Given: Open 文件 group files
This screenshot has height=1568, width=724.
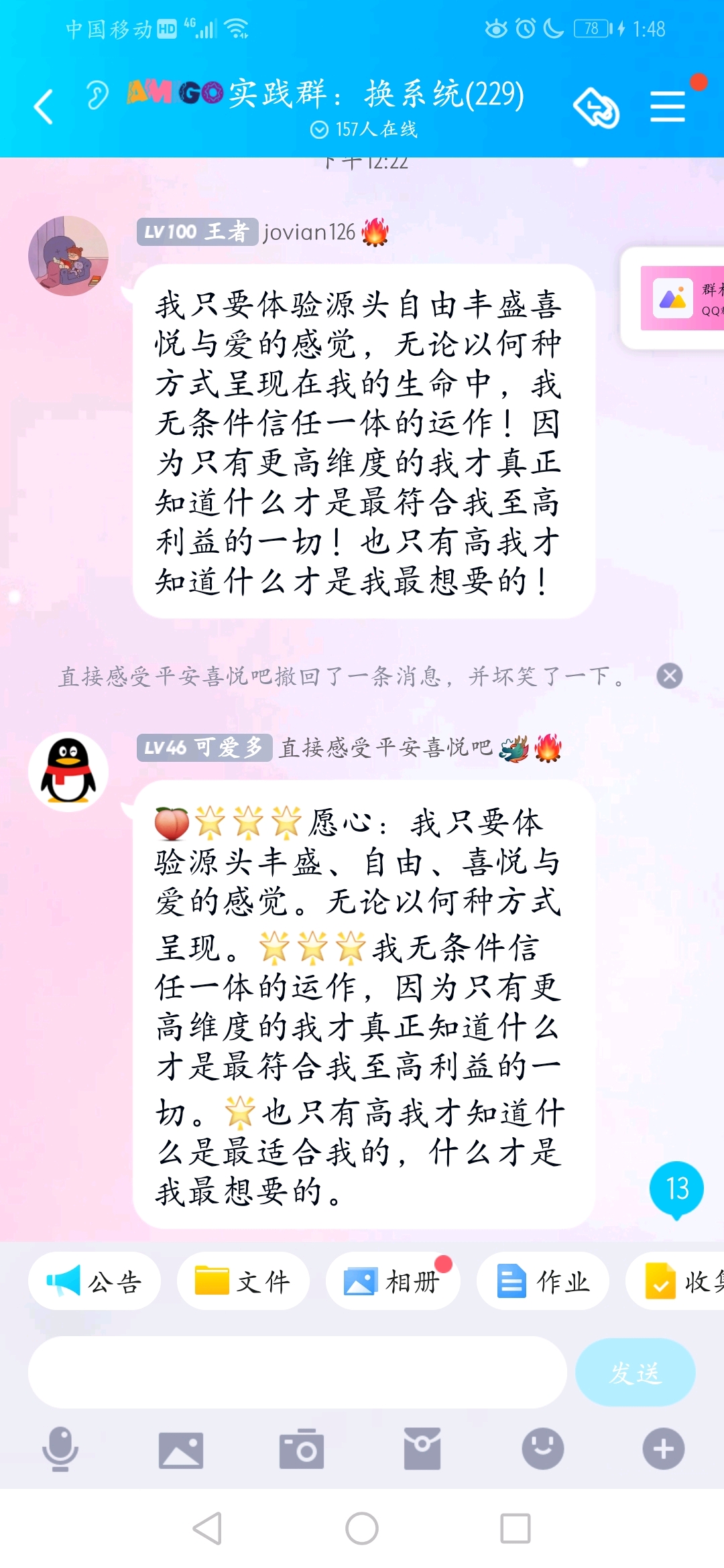Looking at the screenshot, I should pyautogui.click(x=243, y=1281).
